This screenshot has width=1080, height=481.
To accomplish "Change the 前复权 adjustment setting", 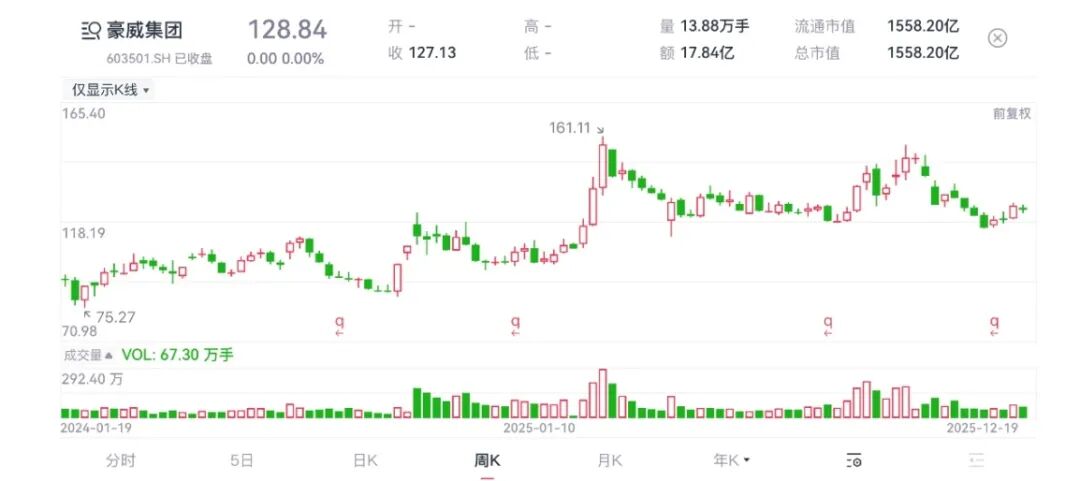I will click(1011, 114).
